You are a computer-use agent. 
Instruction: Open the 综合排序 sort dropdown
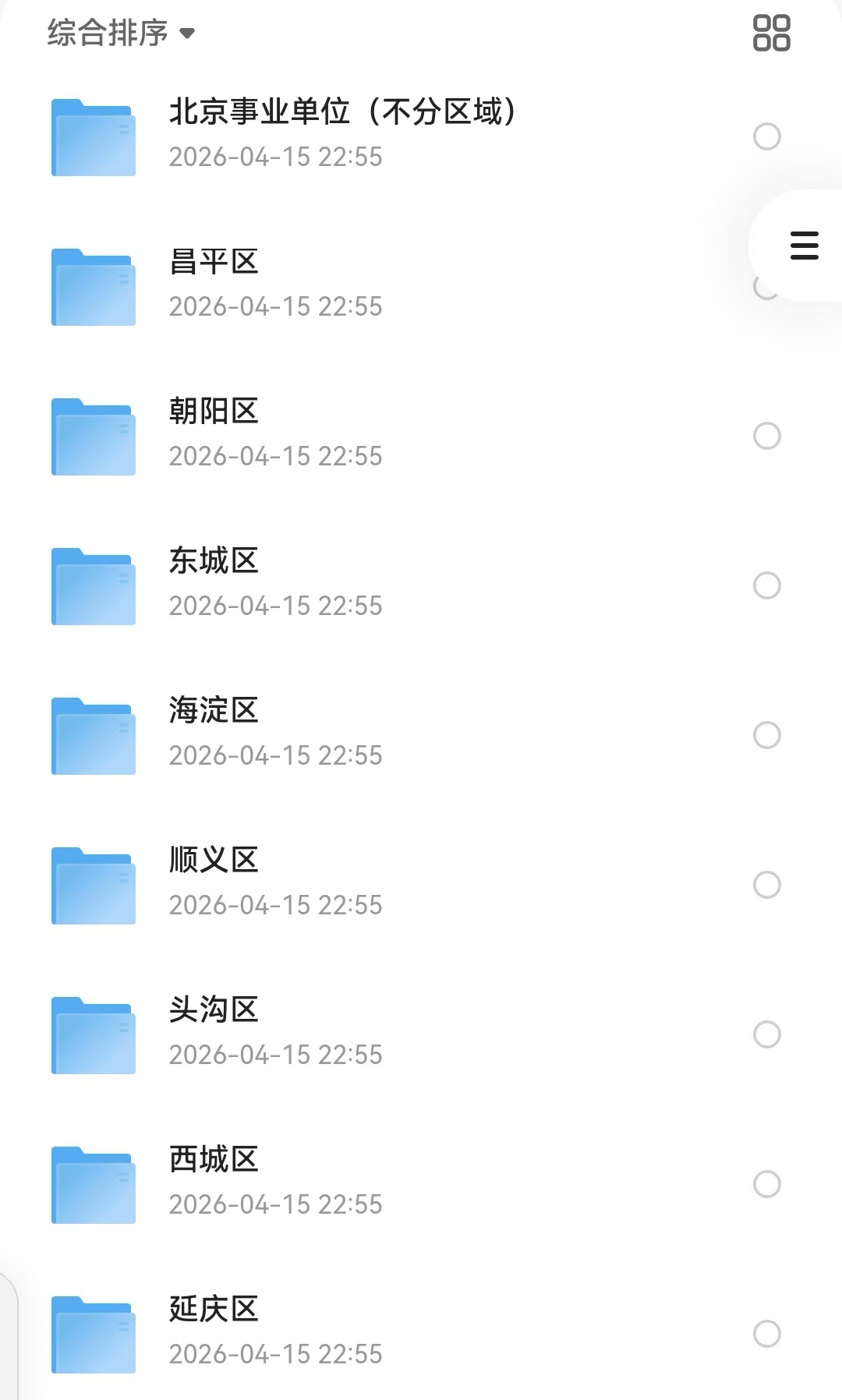point(121,33)
